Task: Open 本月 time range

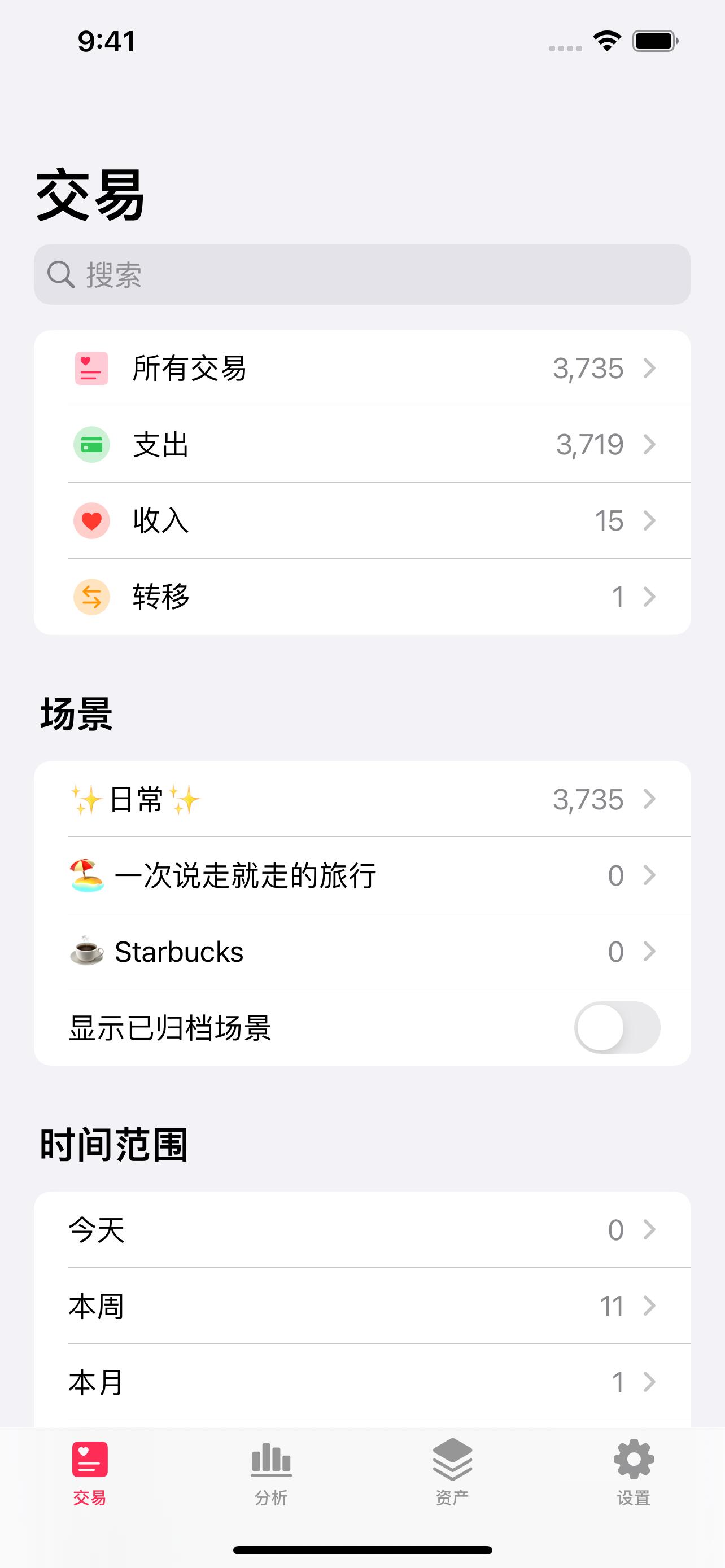Action: [x=362, y=1382]
